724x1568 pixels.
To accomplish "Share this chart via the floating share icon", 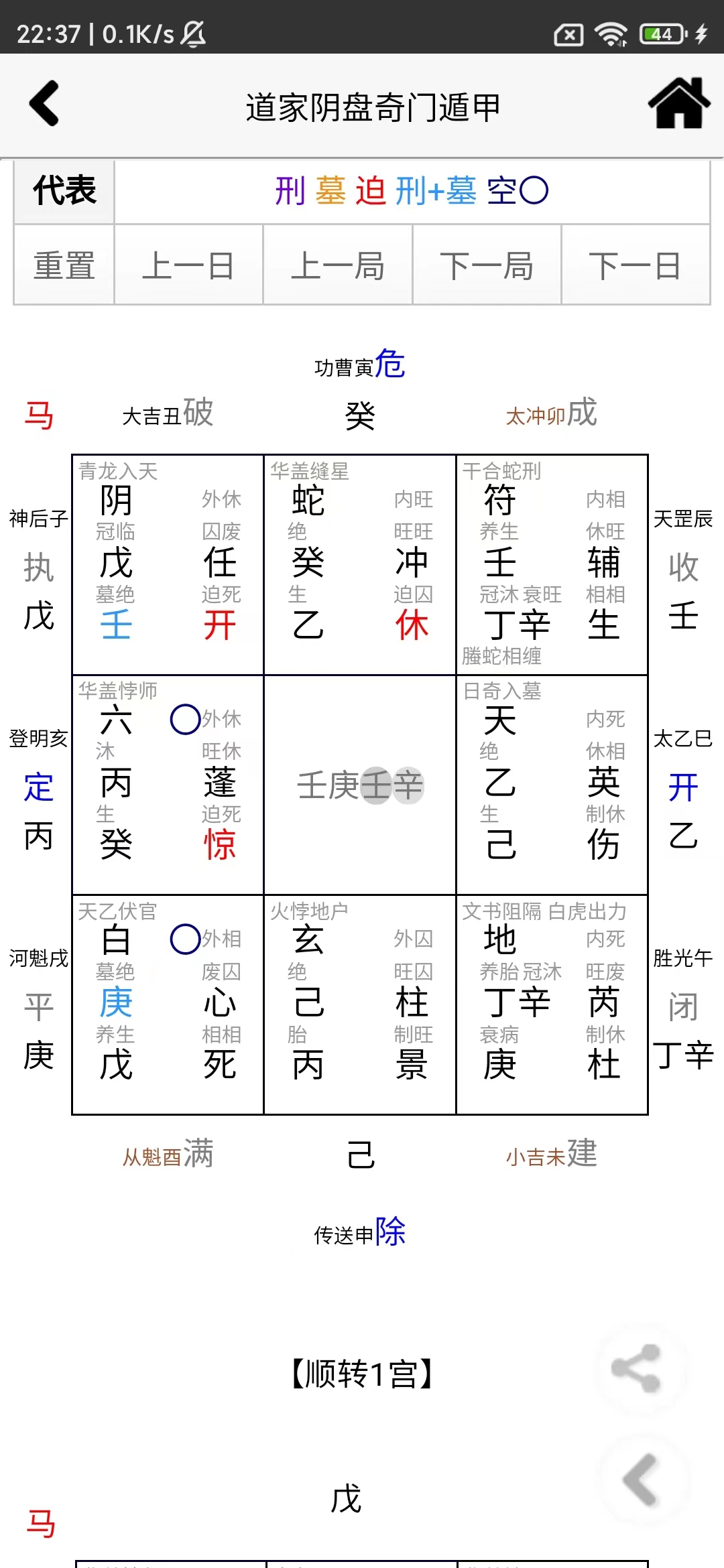I will tap(637, 1368).
